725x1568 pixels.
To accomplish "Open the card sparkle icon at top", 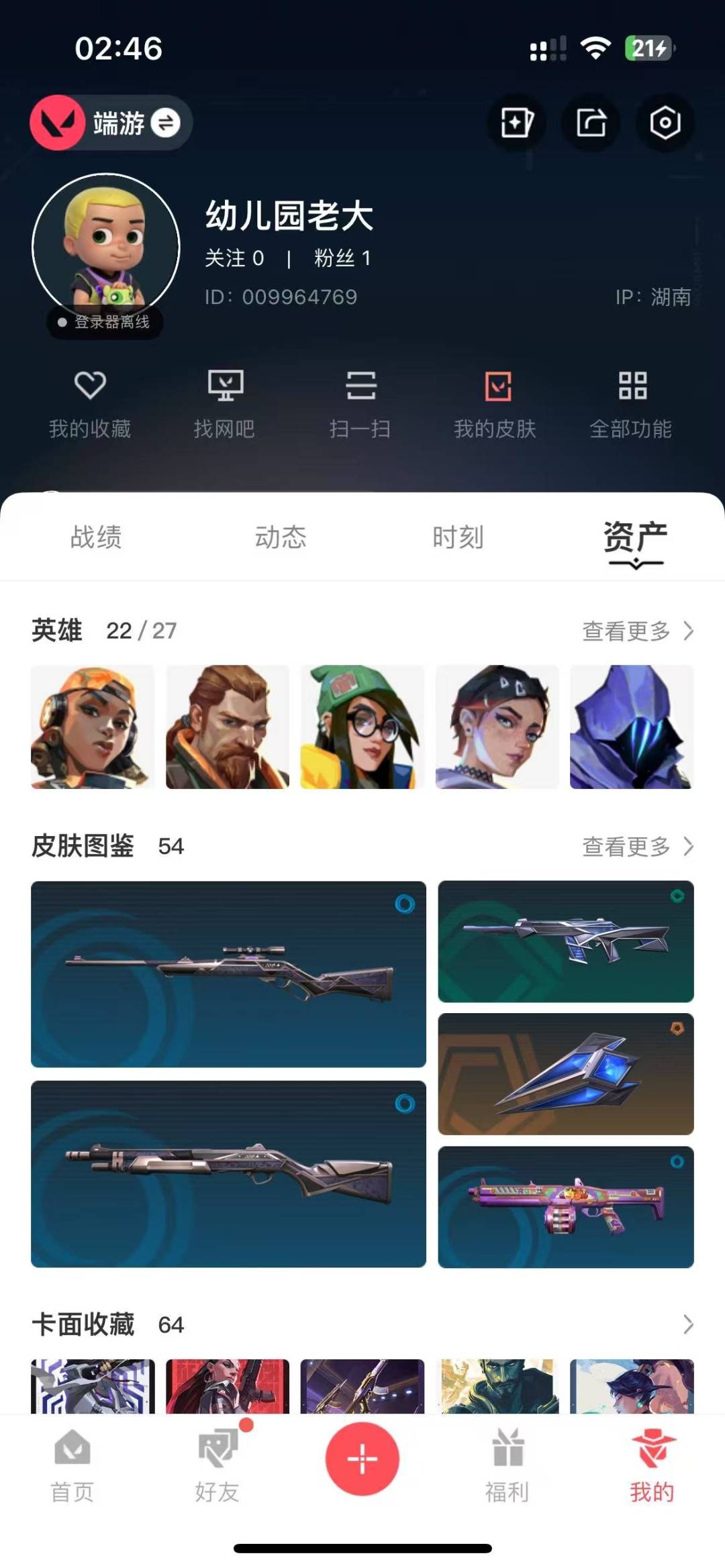I will coord(516,123).
